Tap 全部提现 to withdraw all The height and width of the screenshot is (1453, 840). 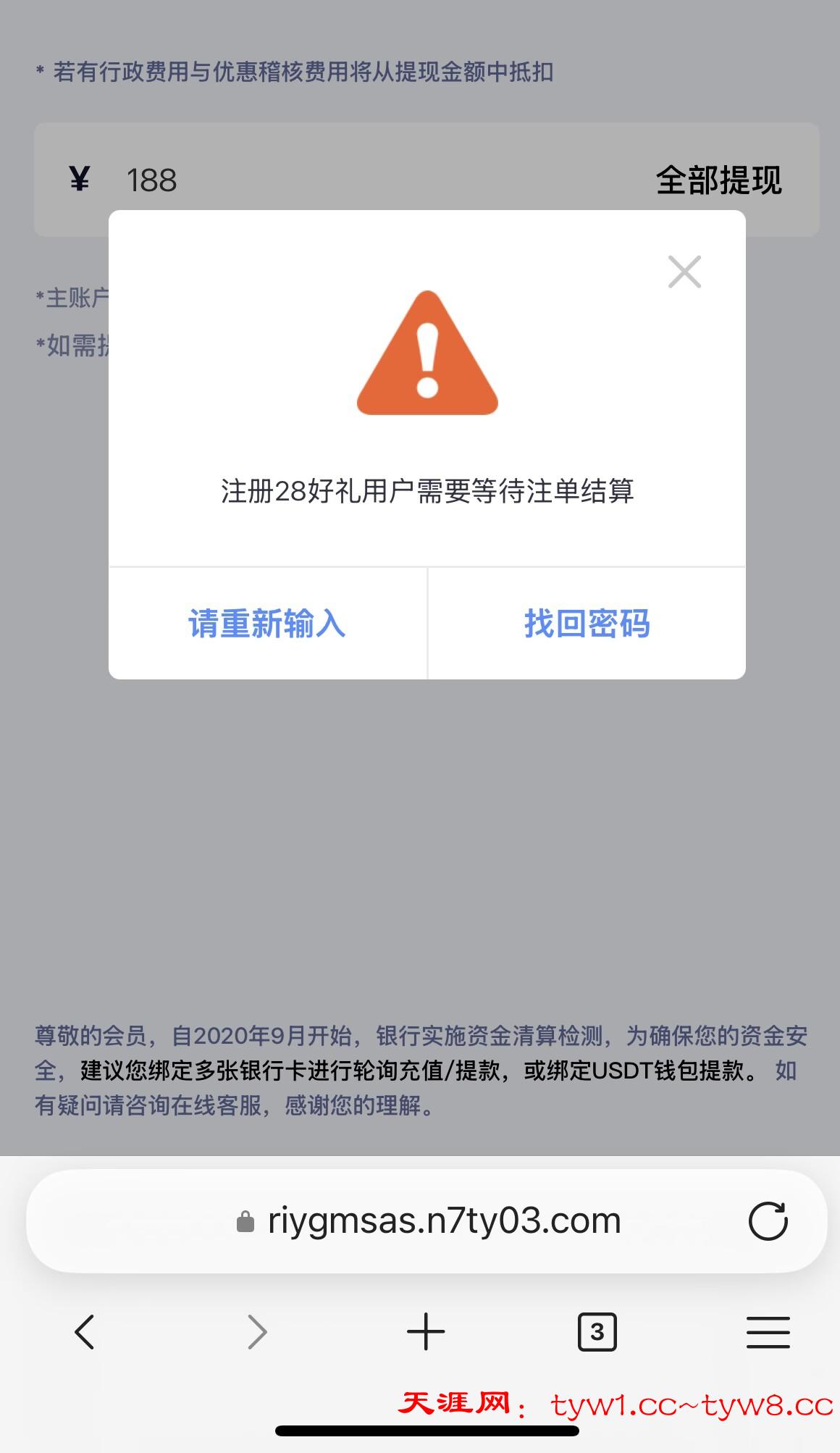coord(718,180)
